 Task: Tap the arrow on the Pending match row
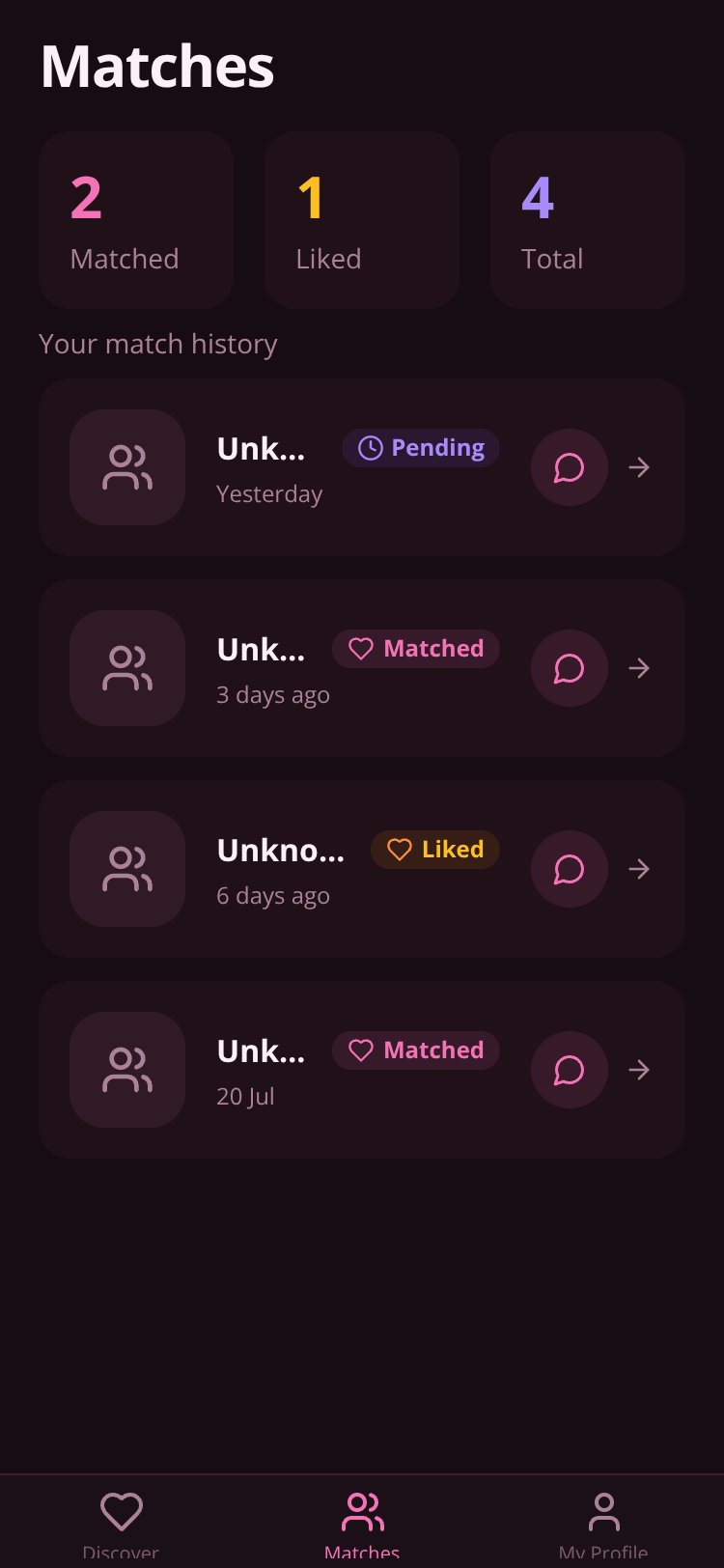point(639,467)
